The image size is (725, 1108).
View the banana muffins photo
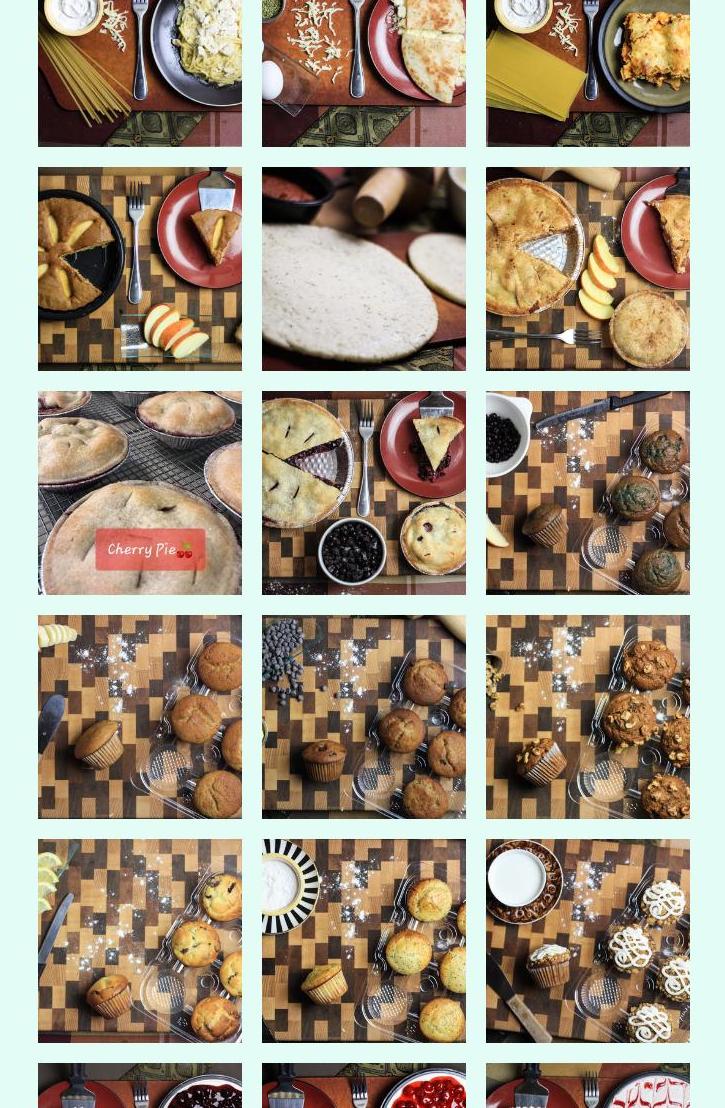click(140, 717)
